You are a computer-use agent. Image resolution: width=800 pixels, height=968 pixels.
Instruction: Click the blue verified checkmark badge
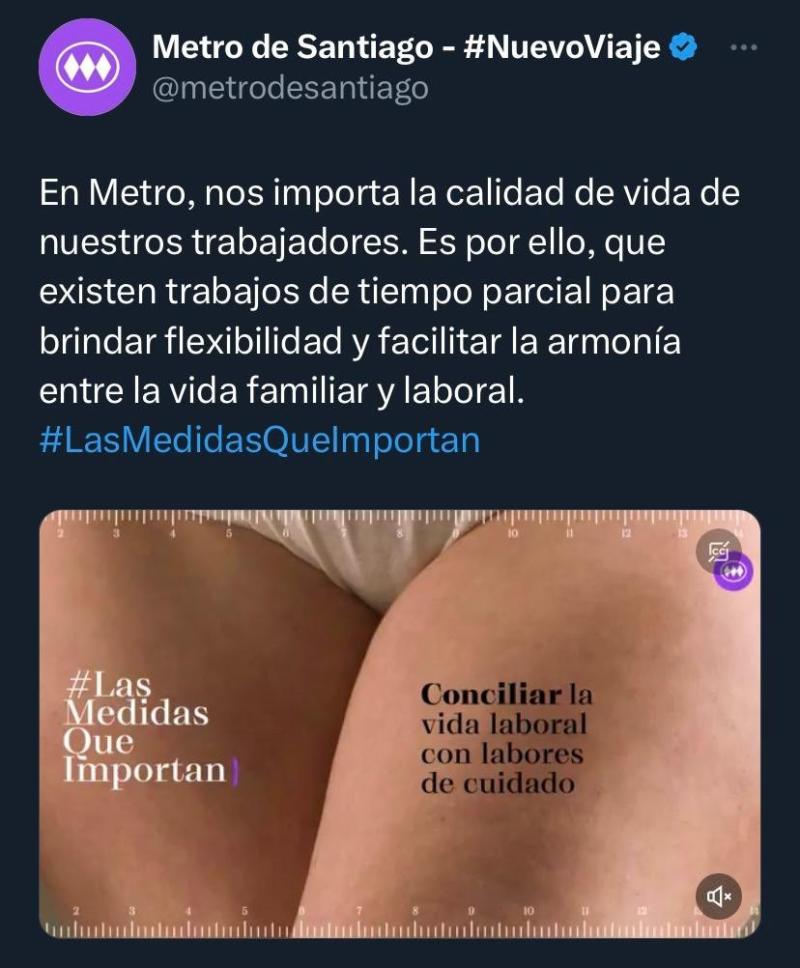(x=683, y=45)
